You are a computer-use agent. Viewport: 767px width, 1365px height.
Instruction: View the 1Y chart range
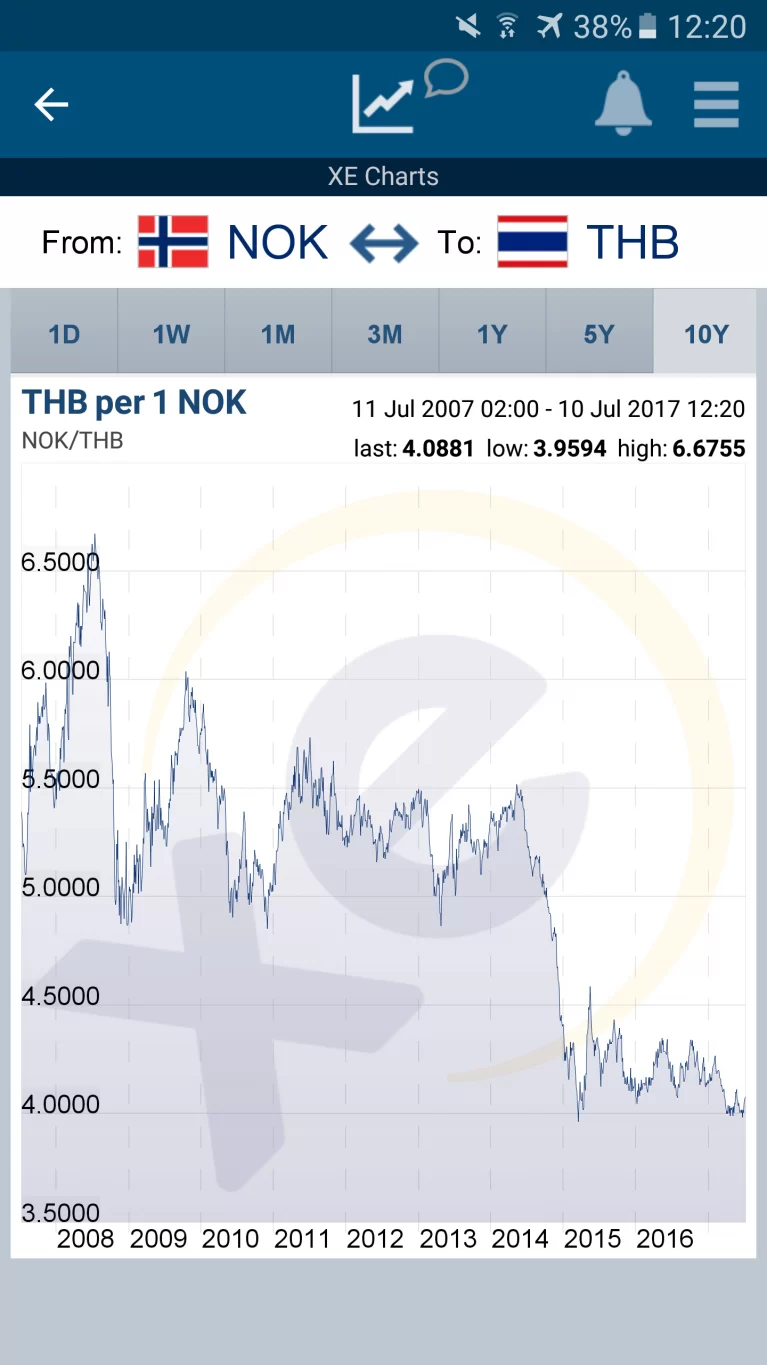[492, 333]
